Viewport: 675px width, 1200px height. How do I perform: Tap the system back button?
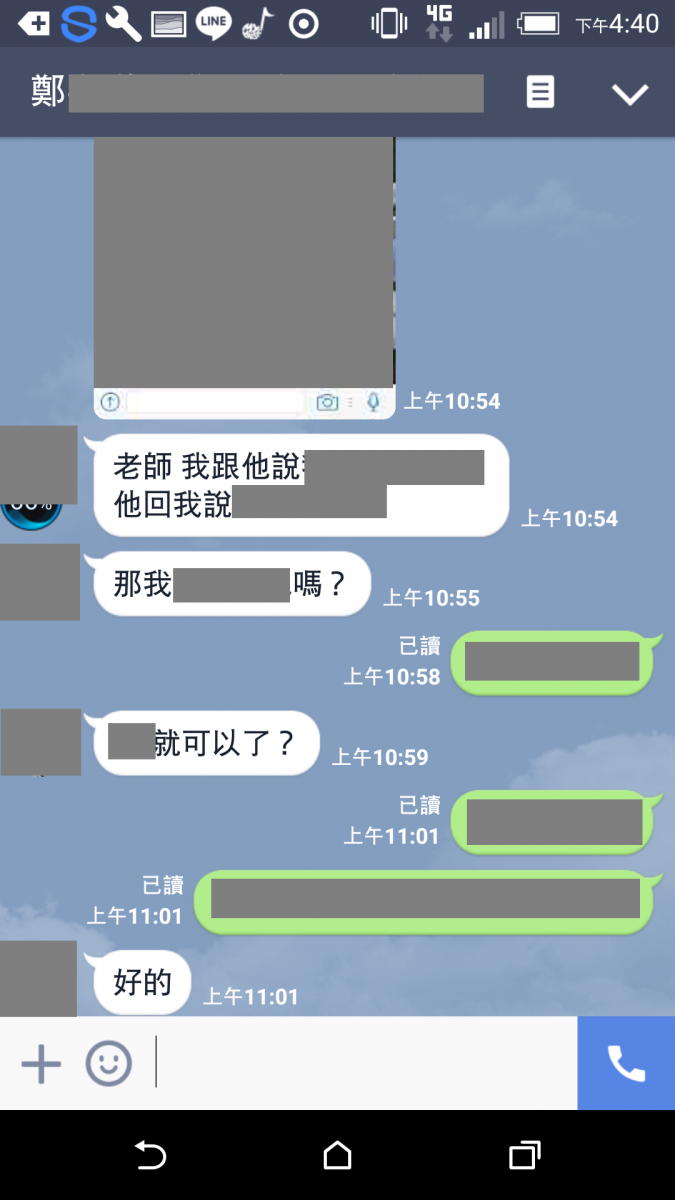coord(150,1156)
